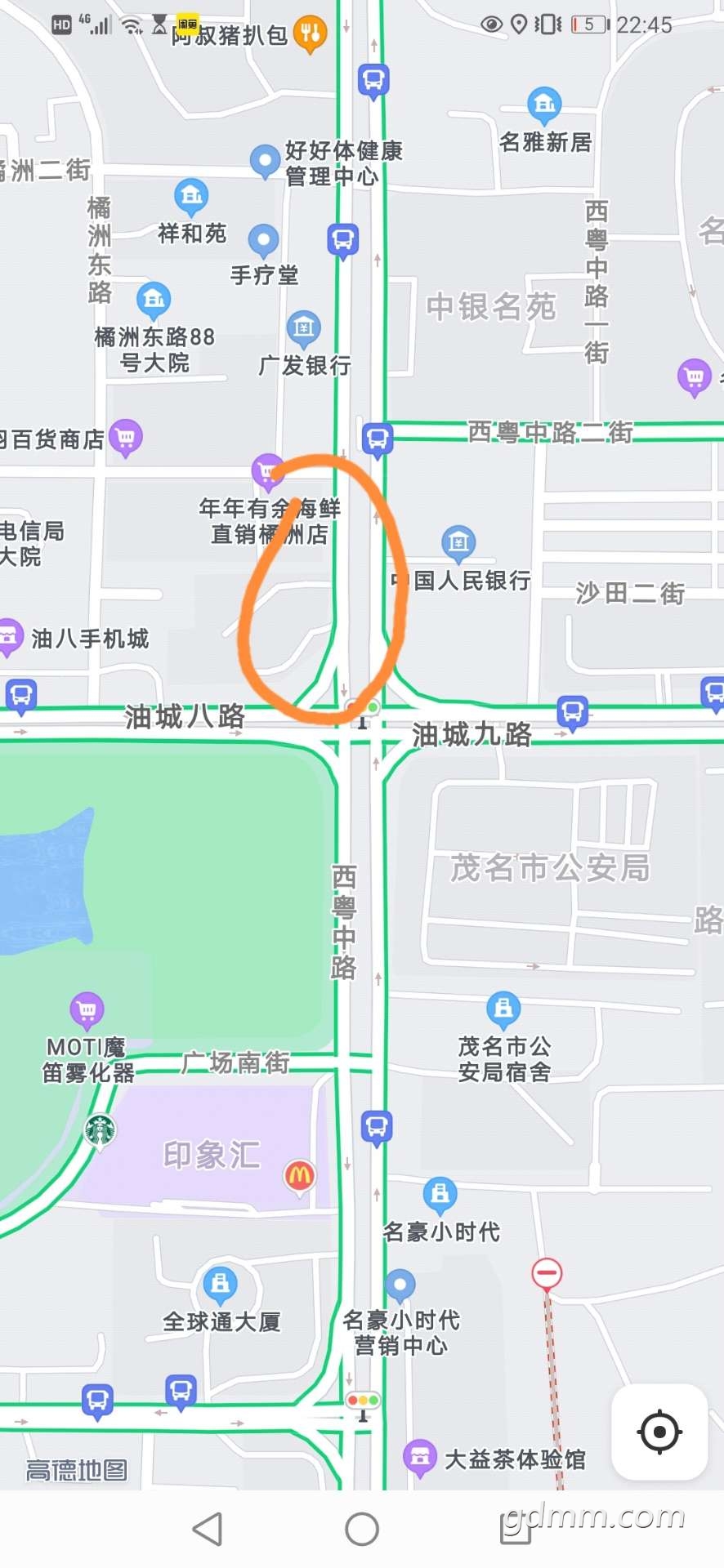Image resolution: width=724 pixels, height=1568 pixels.
Task: Open the 名雅新居 place marker
Action: [544, 104]
